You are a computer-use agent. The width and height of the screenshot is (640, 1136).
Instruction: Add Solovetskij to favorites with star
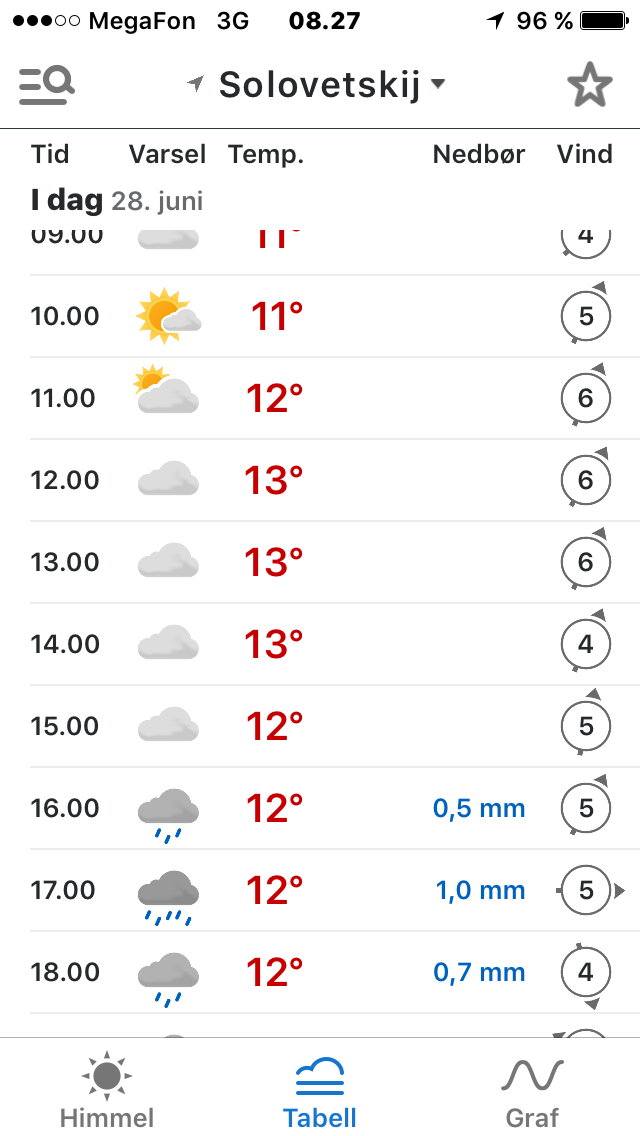click(589, 86)
